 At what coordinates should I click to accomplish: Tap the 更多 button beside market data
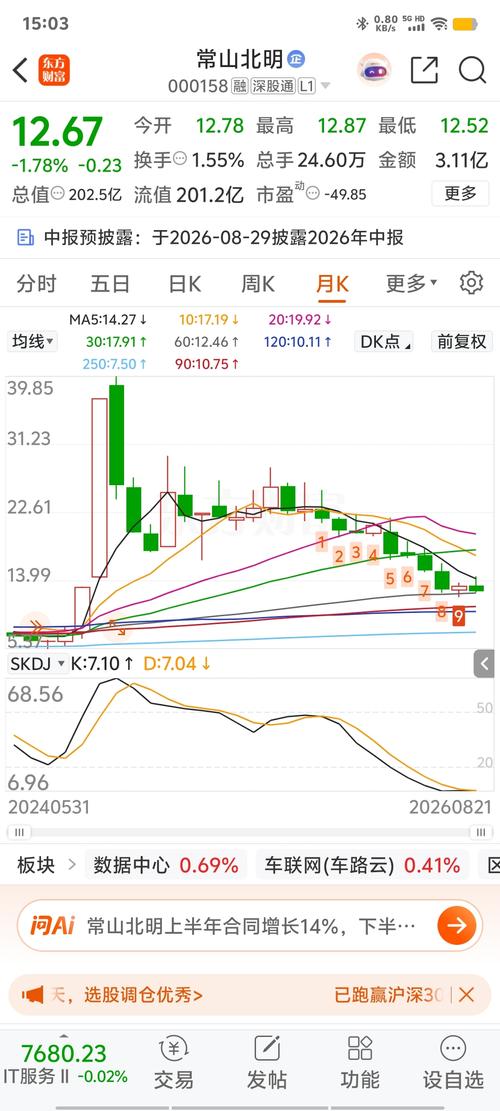point(460,193)
